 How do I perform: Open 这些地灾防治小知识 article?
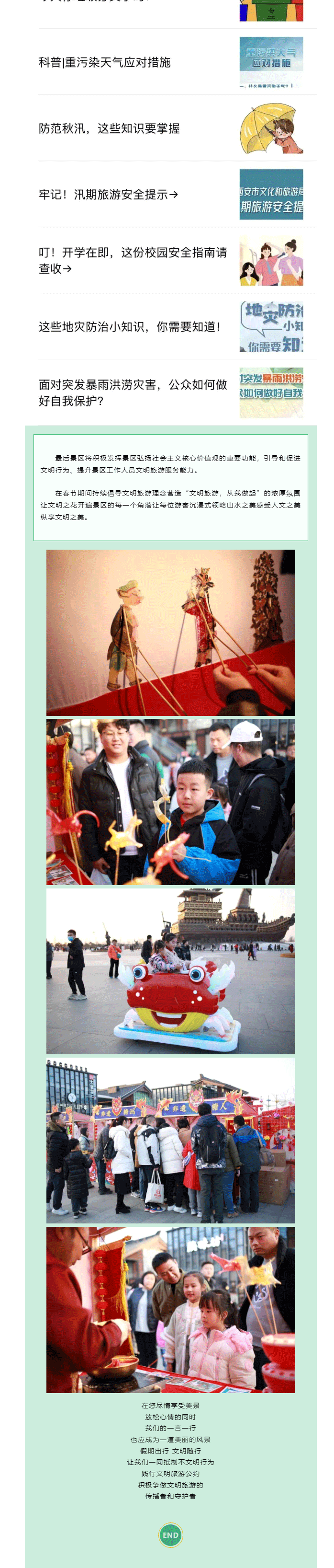coord(129,327)
